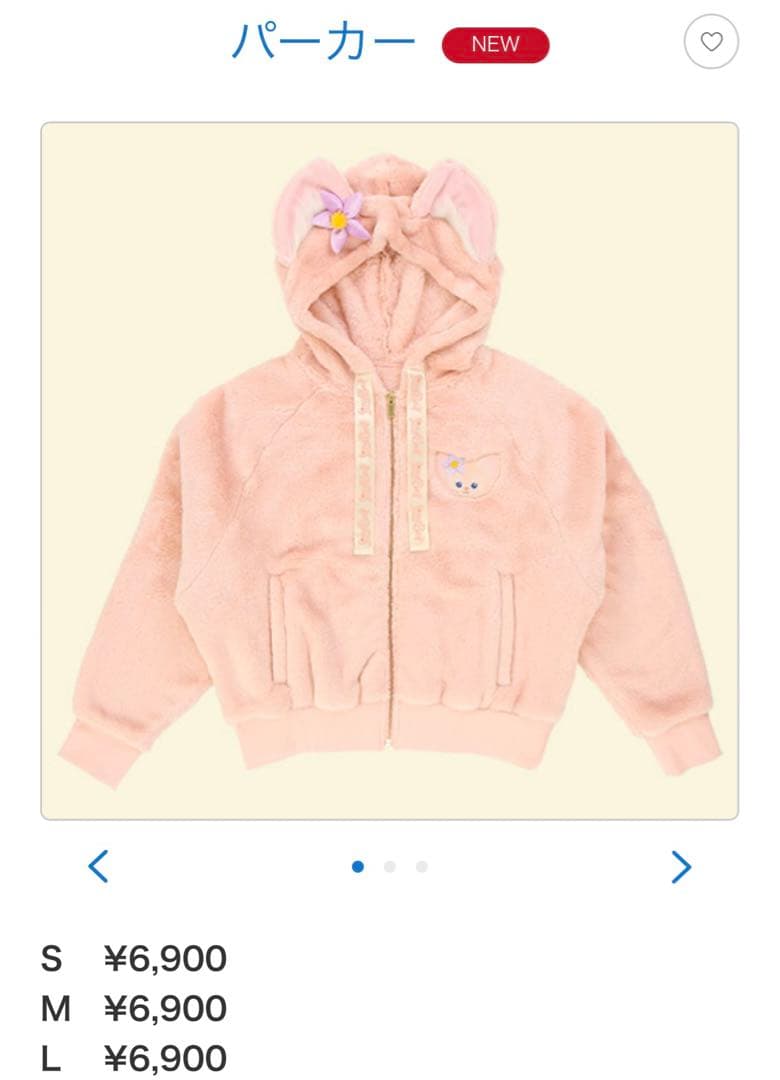The height and width of the screenshot is (1080, 780).
Task: Show the next product image with the right arrow
Action: point(681,866)
